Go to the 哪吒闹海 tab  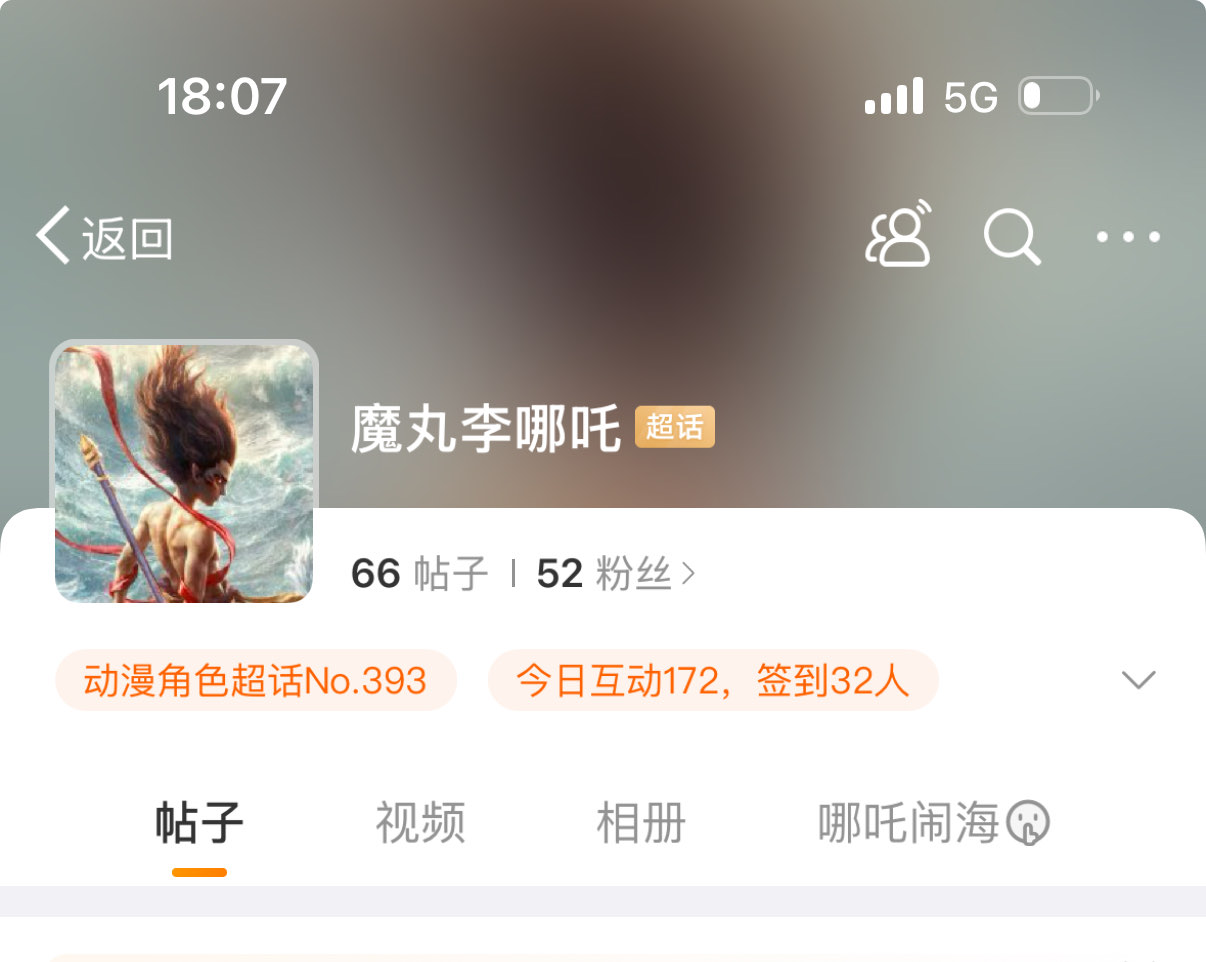pyautogui.click(x=932, y=825)
